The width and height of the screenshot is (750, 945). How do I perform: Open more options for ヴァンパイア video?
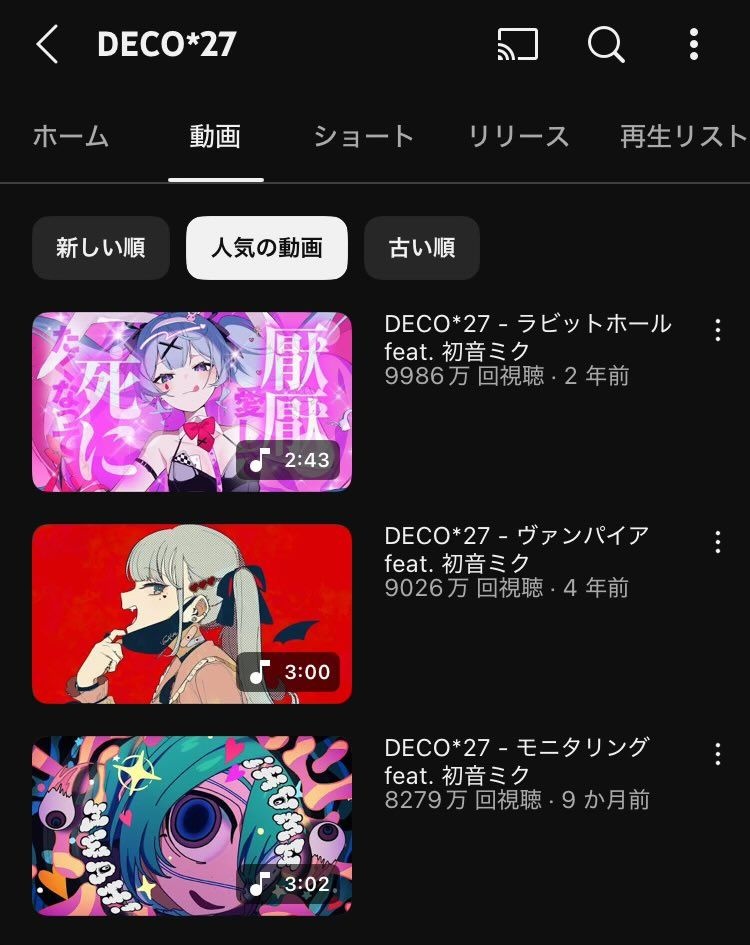(x=717, y=542)
